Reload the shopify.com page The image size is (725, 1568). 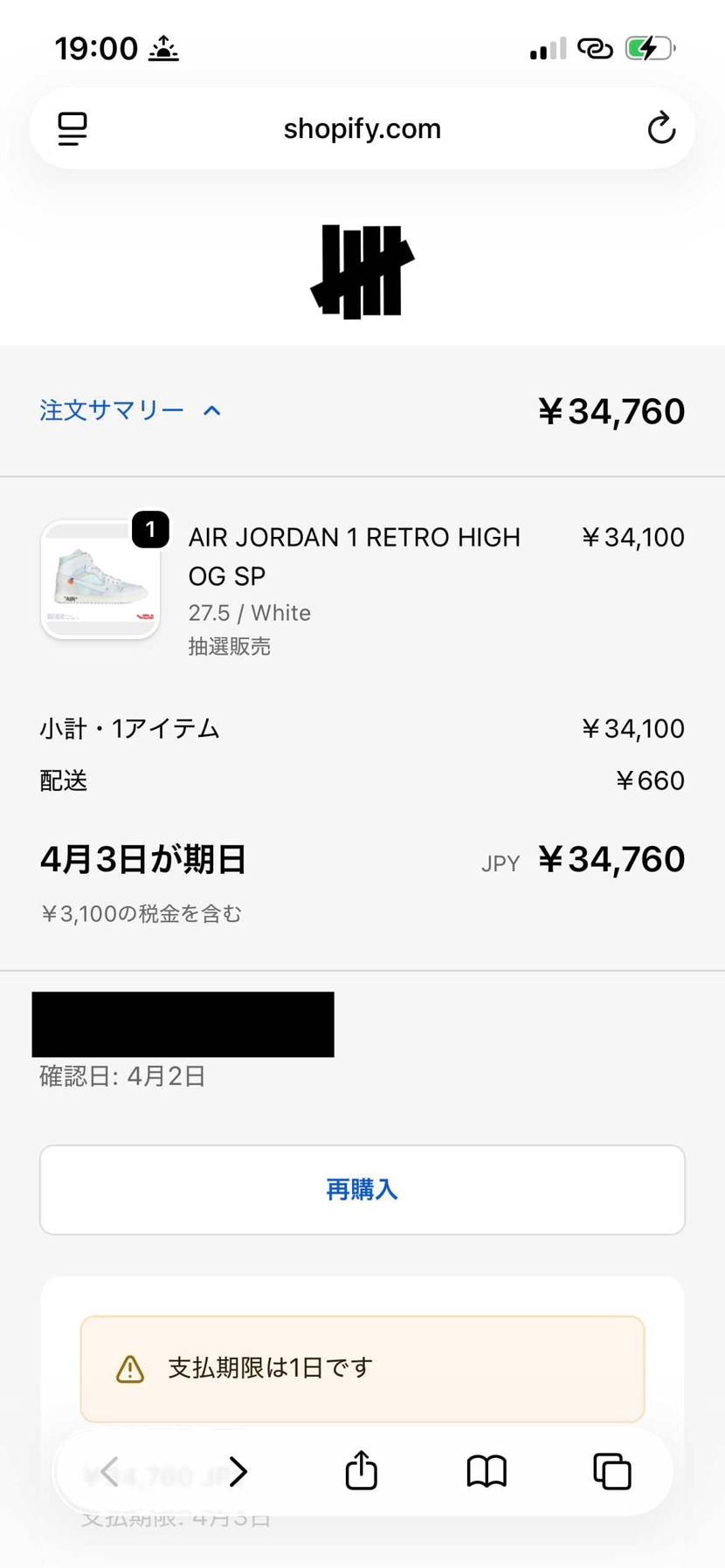661,127
